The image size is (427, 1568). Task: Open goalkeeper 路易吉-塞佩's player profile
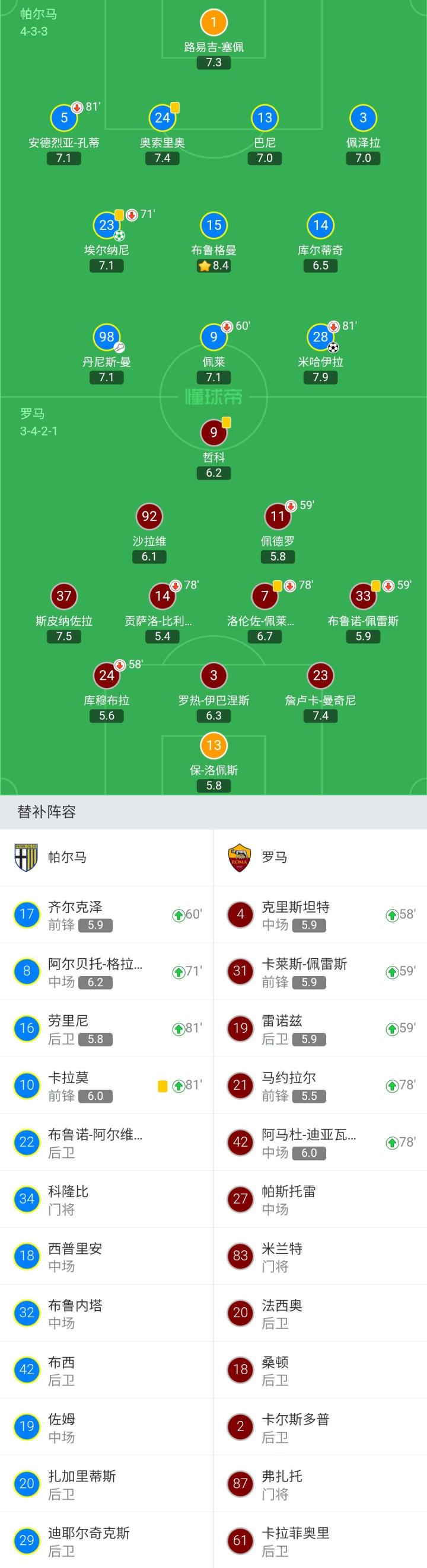[x=213, y=23]
